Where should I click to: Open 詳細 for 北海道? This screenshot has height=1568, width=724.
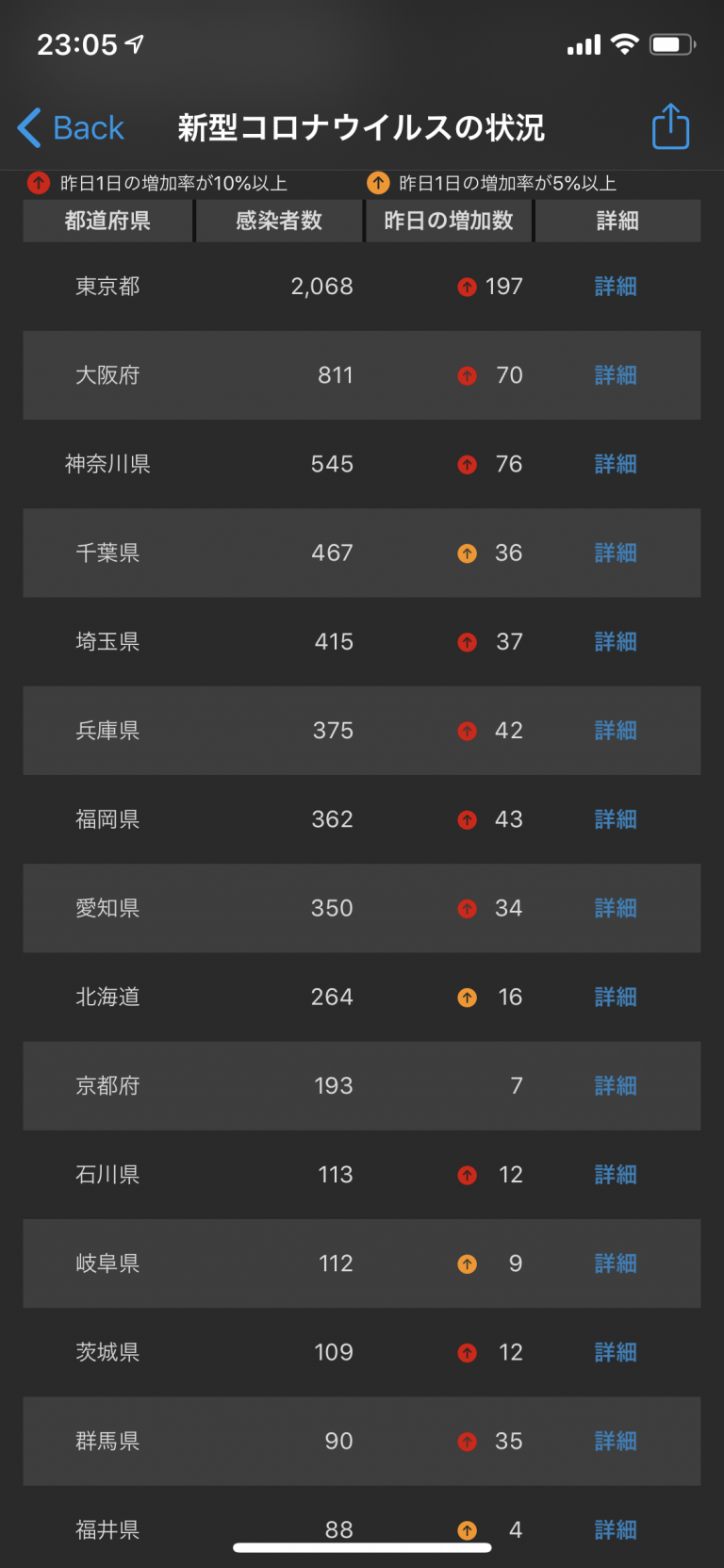(616, 998)
